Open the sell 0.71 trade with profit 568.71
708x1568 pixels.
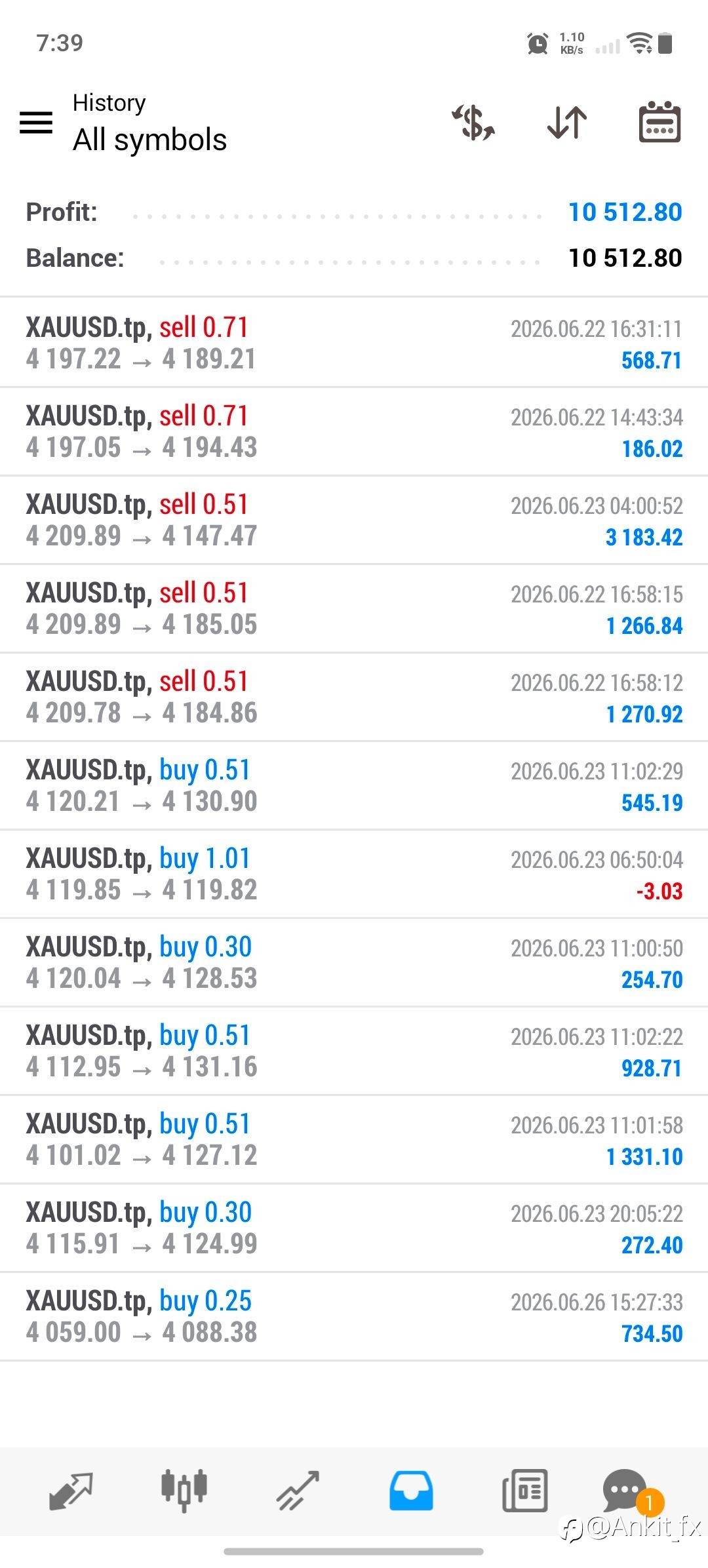coord(354,343)
